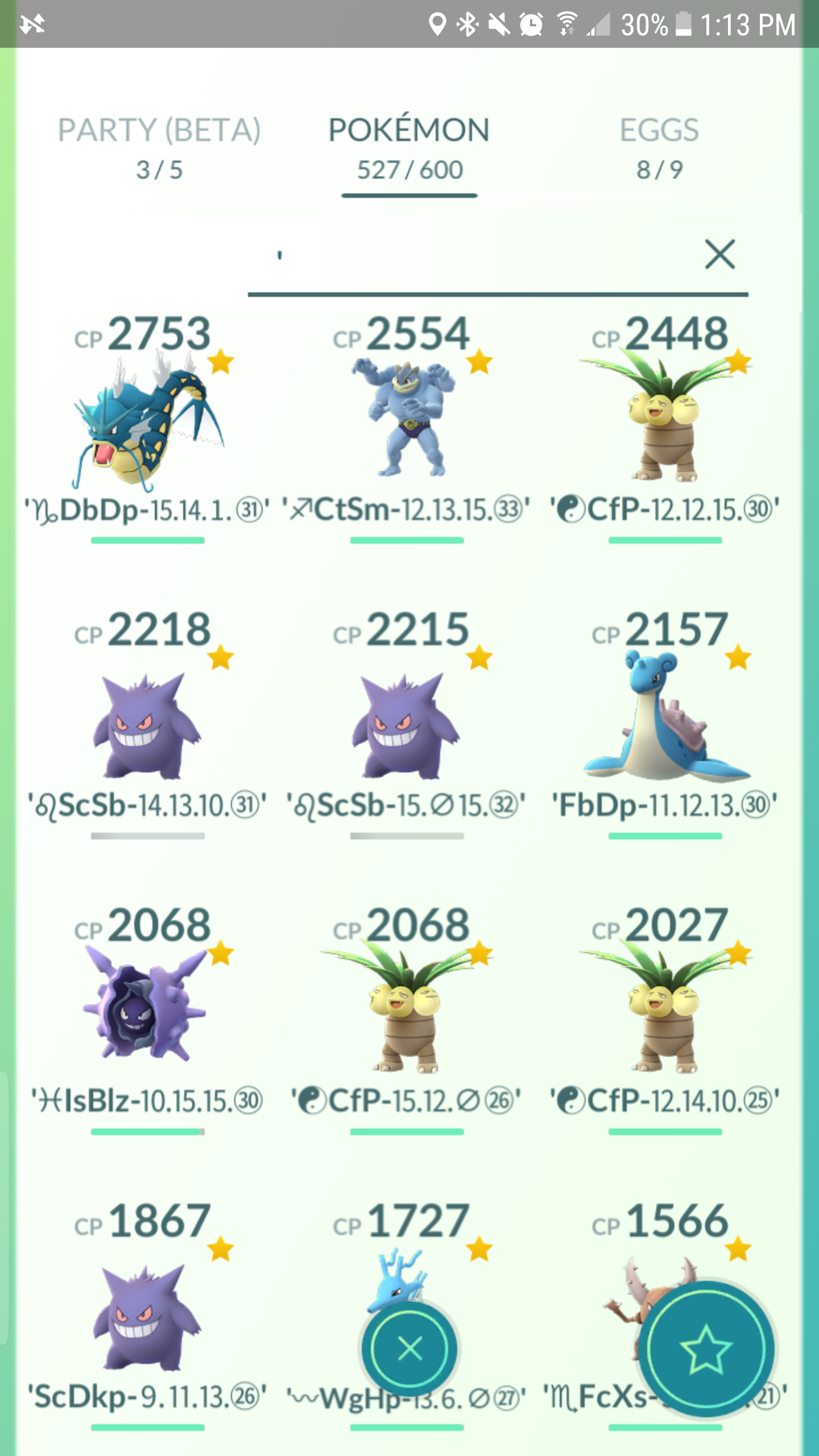Viewport: 819px width, 1456px height.
Task: Close the Pokémon list with the round X button
Action: [409, 1349]
